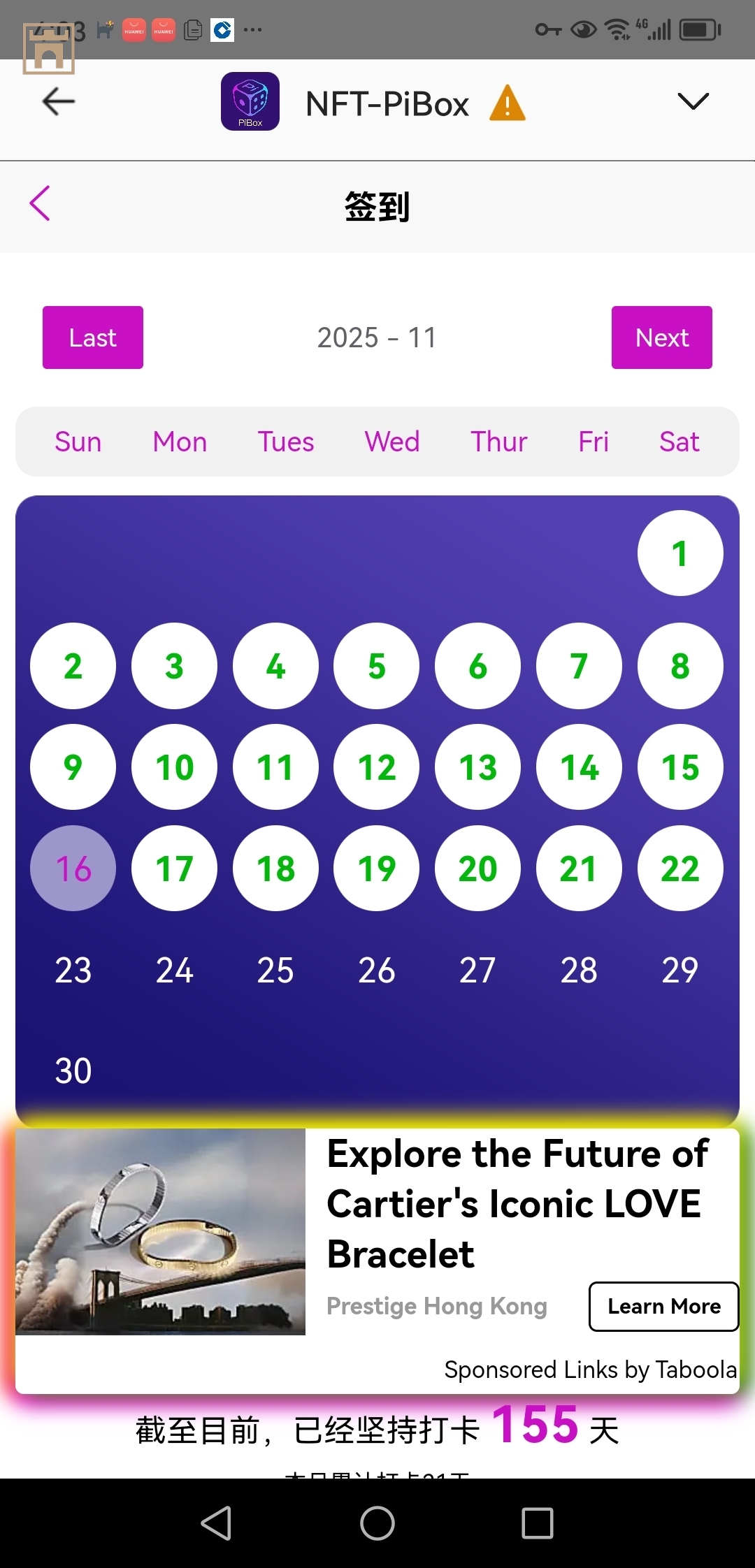Tap the purple back chevron on 签到 page

[x=41, y=204]
